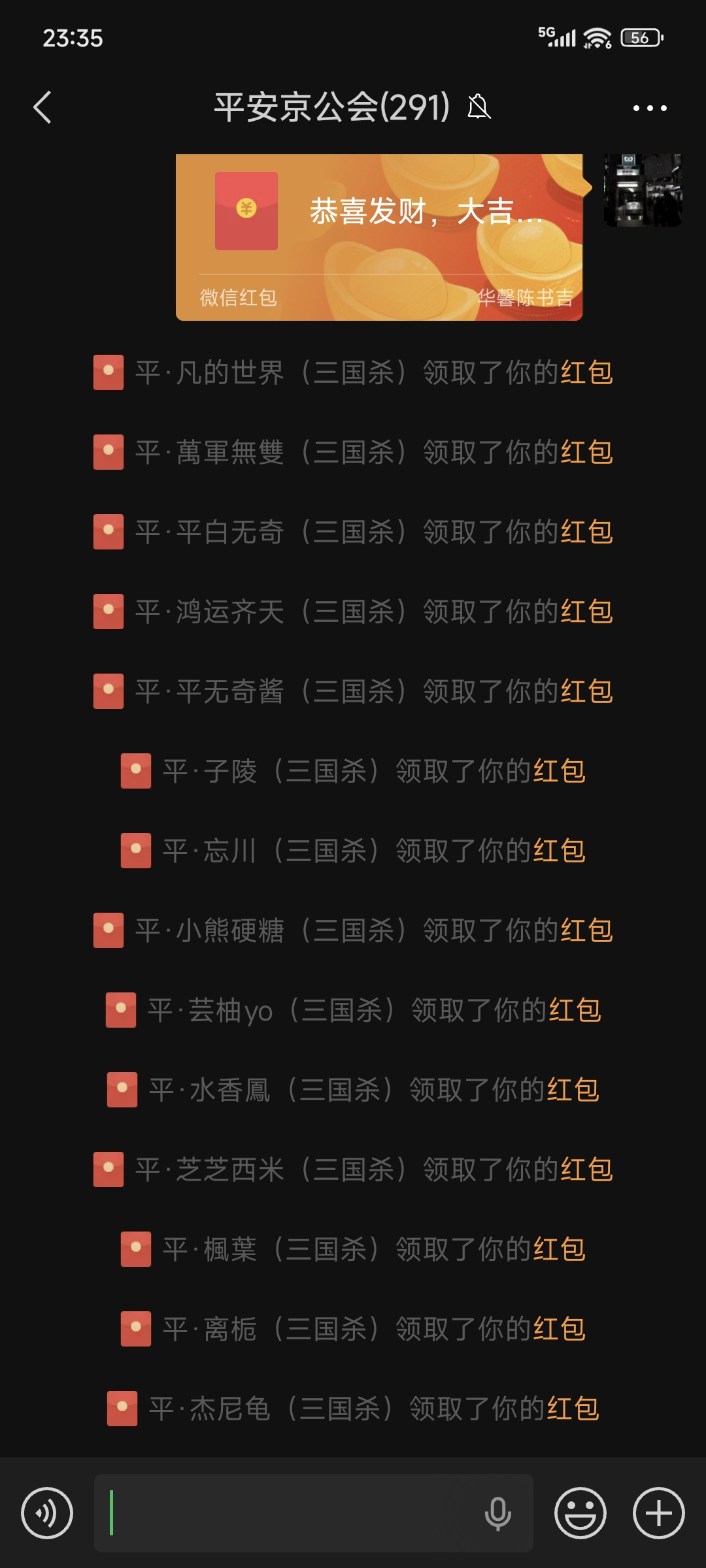View the 红包 link in 平·水香鳳's notice
706x1568 pixels.
pyautogui.click(x=573, y=1090)
